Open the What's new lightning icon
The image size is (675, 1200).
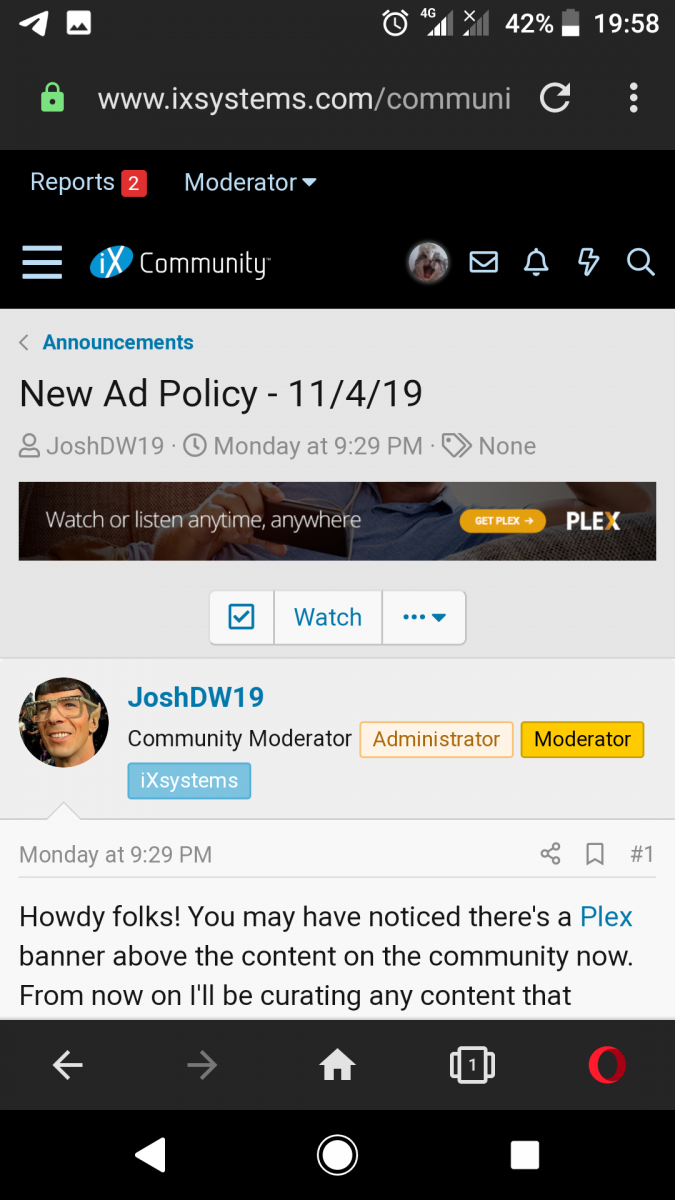coord(588,263)
